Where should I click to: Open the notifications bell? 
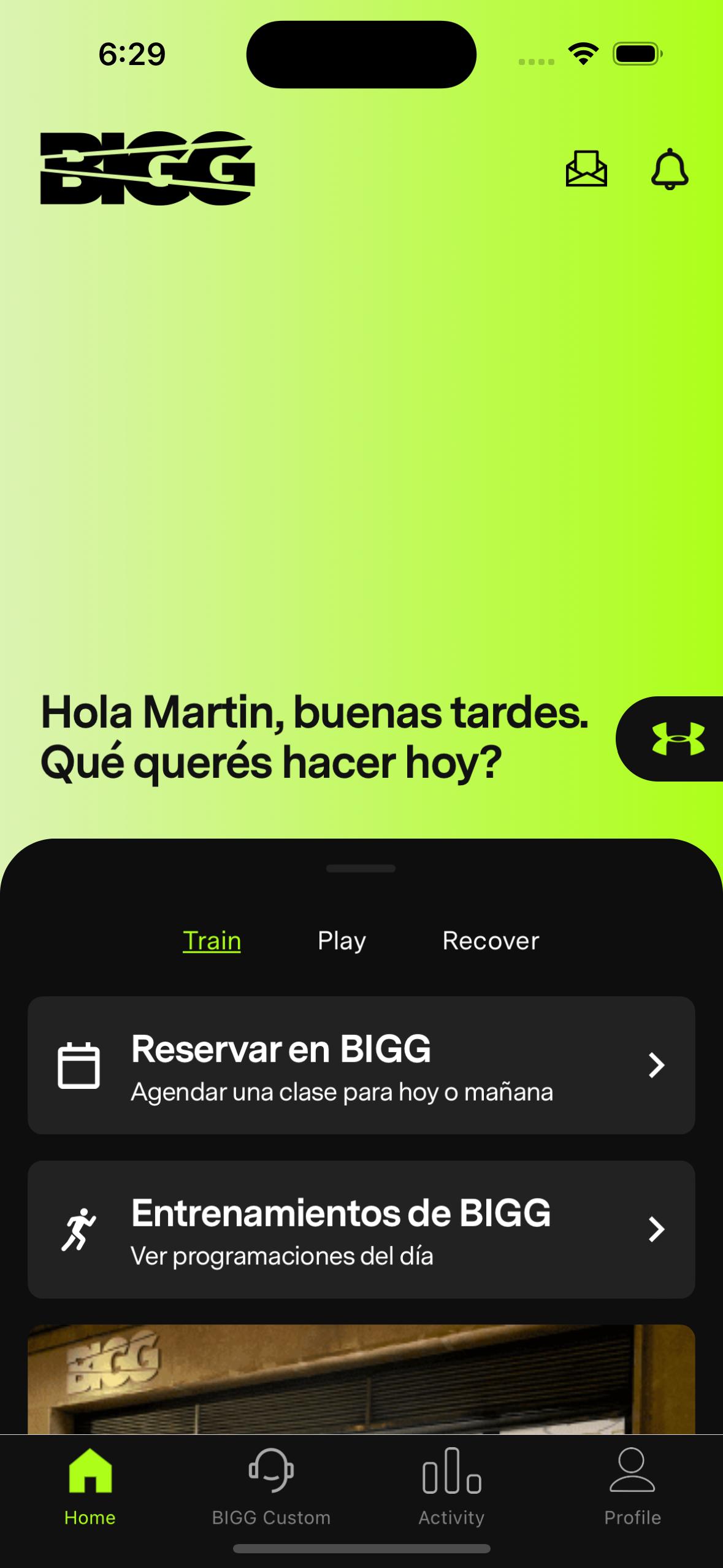(x=669, y=169)
